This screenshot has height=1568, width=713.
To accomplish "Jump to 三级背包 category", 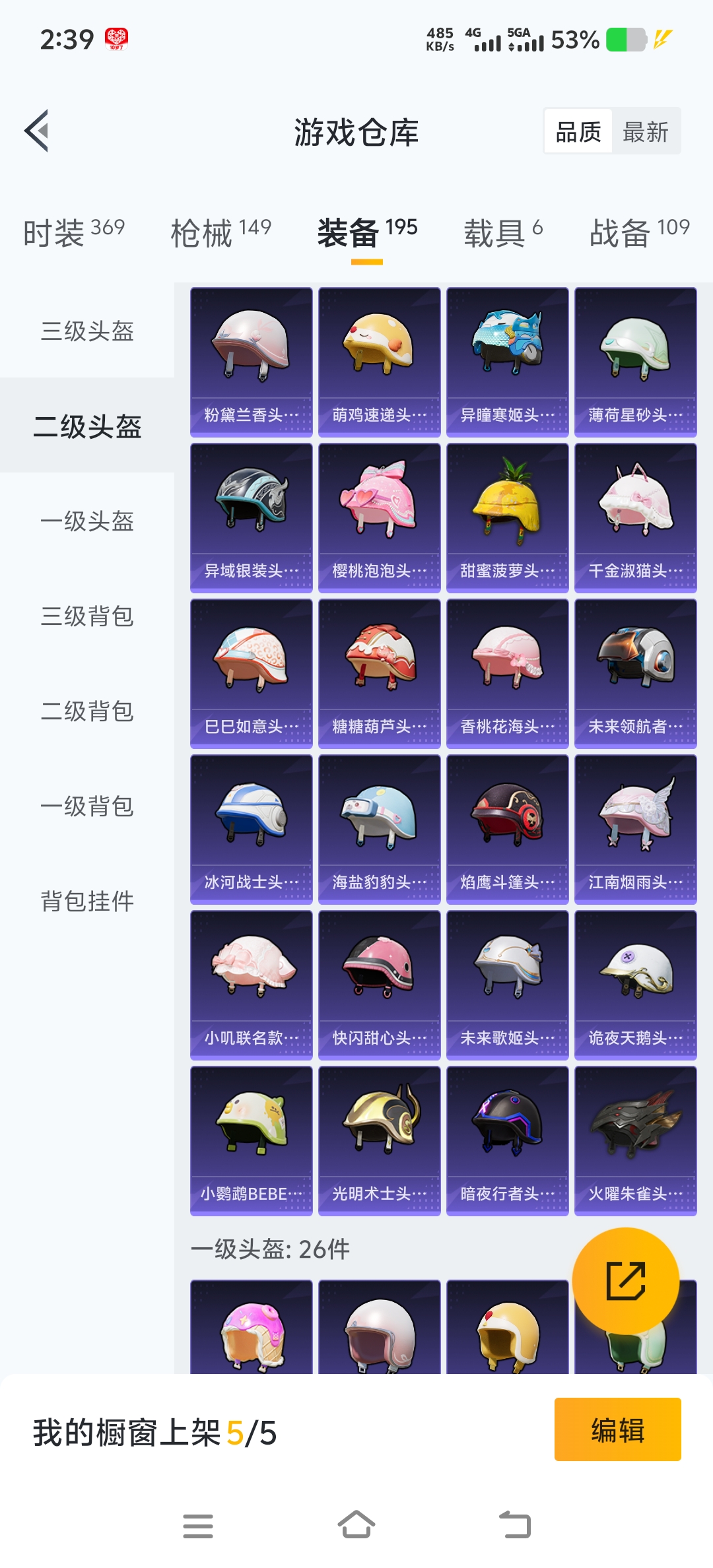I will pos(87,616).
